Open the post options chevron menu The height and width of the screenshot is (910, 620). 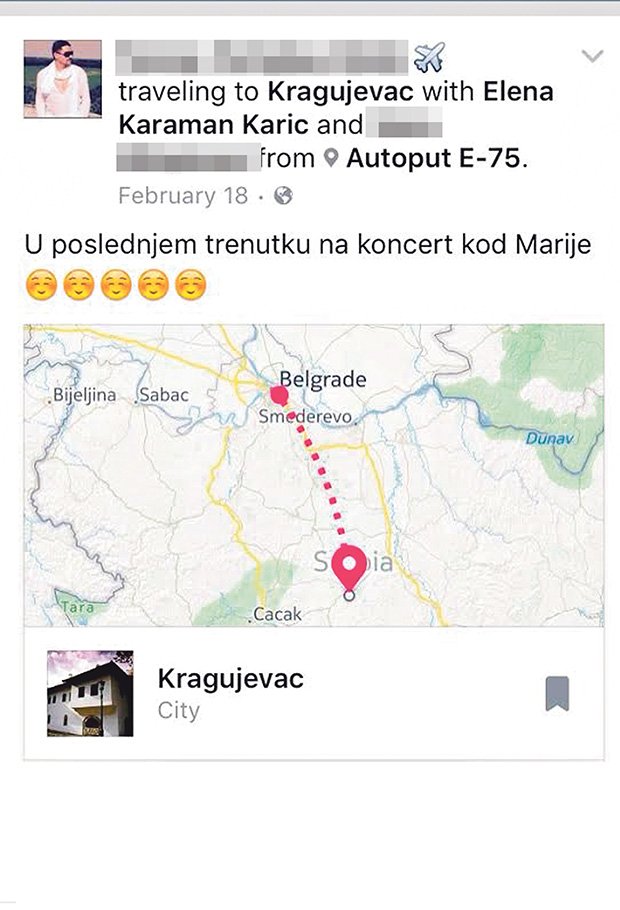[592, 57]
